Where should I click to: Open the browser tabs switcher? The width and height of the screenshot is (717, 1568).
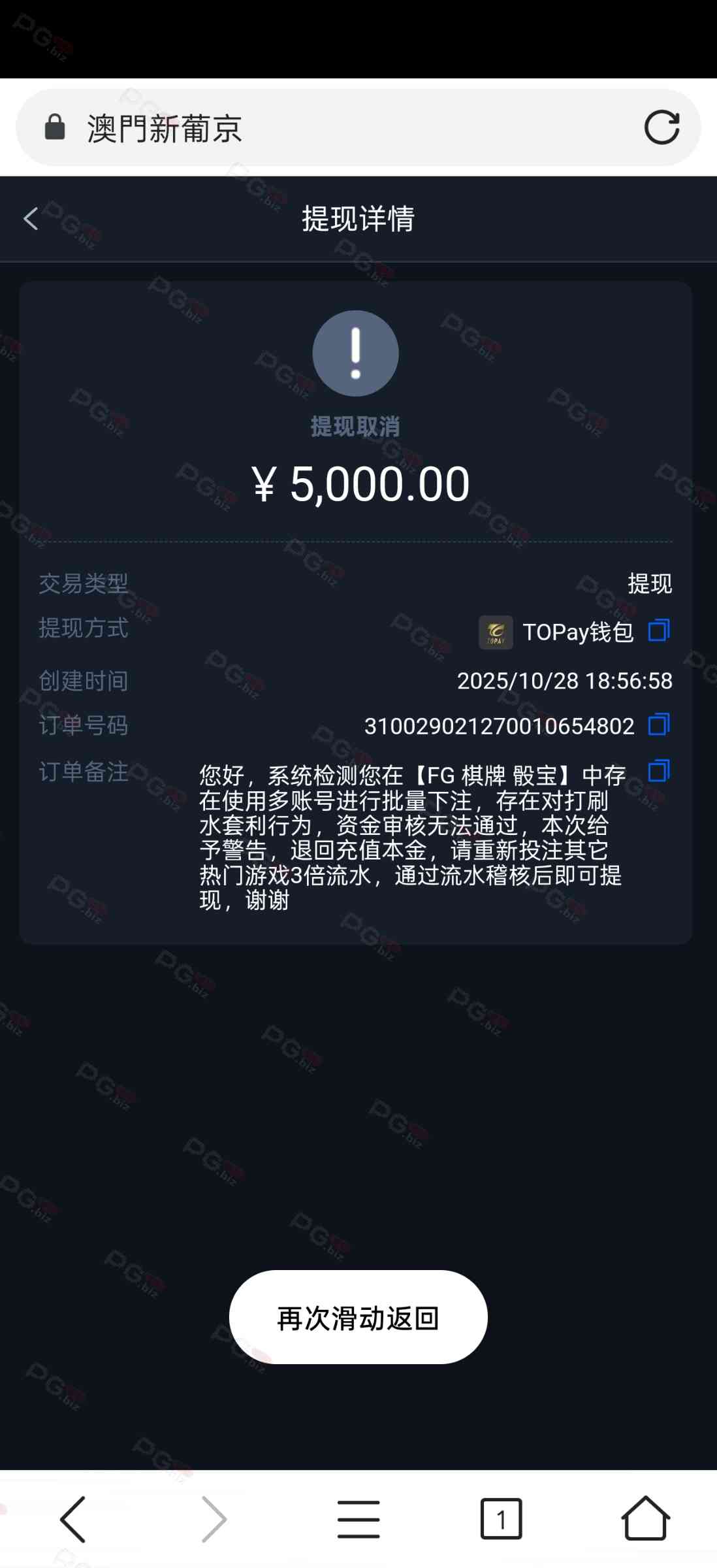click(x=501, y=1519)
